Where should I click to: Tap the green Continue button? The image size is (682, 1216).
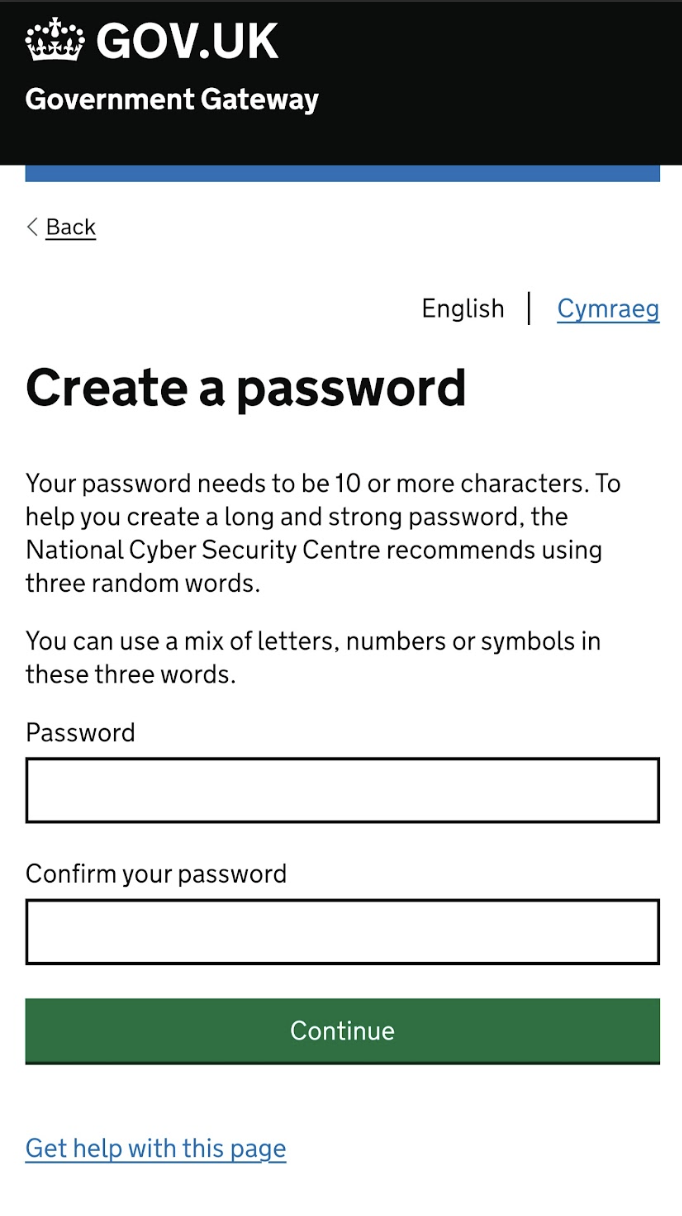coord(342,1030)
